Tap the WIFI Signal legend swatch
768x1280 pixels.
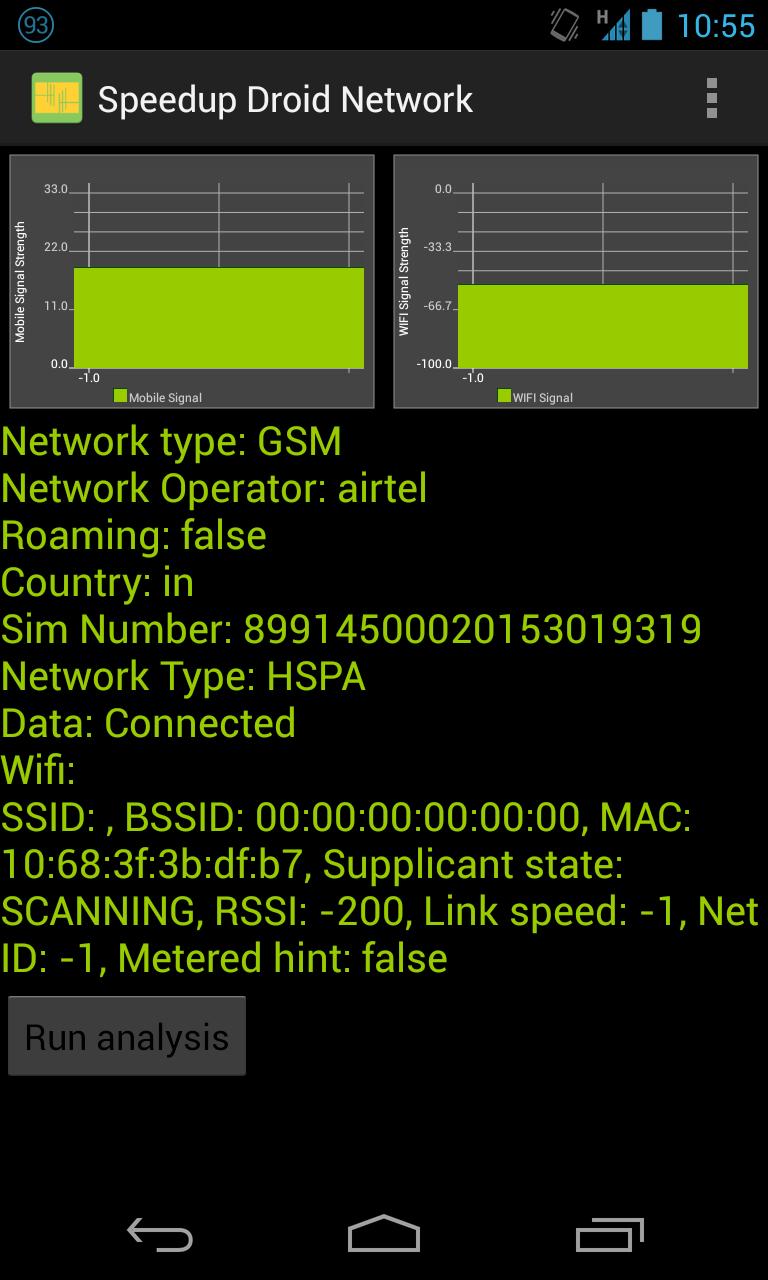tap(504, 397)
